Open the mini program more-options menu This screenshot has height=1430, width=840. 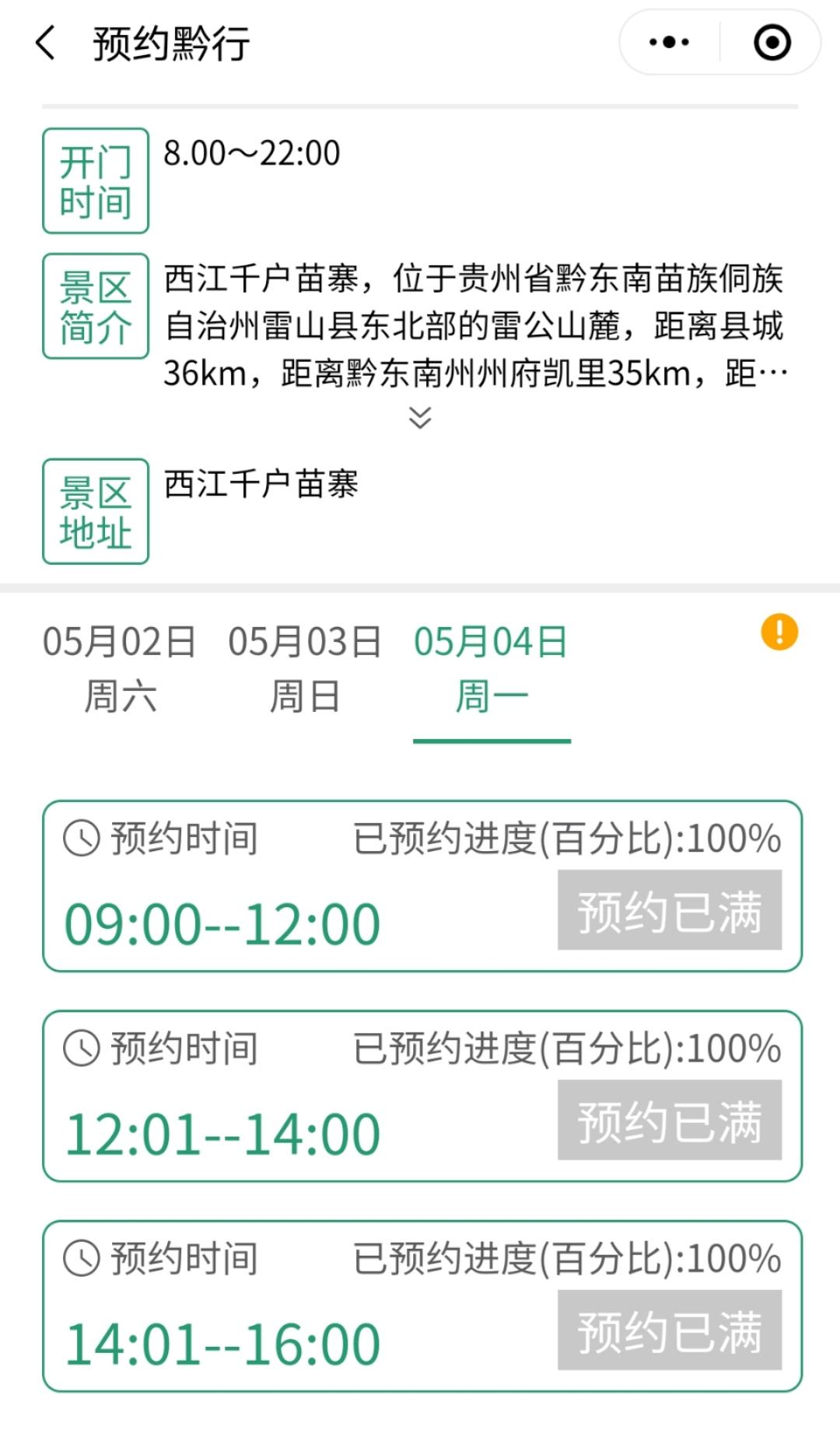pyautogui.click(x=669, y=43)
